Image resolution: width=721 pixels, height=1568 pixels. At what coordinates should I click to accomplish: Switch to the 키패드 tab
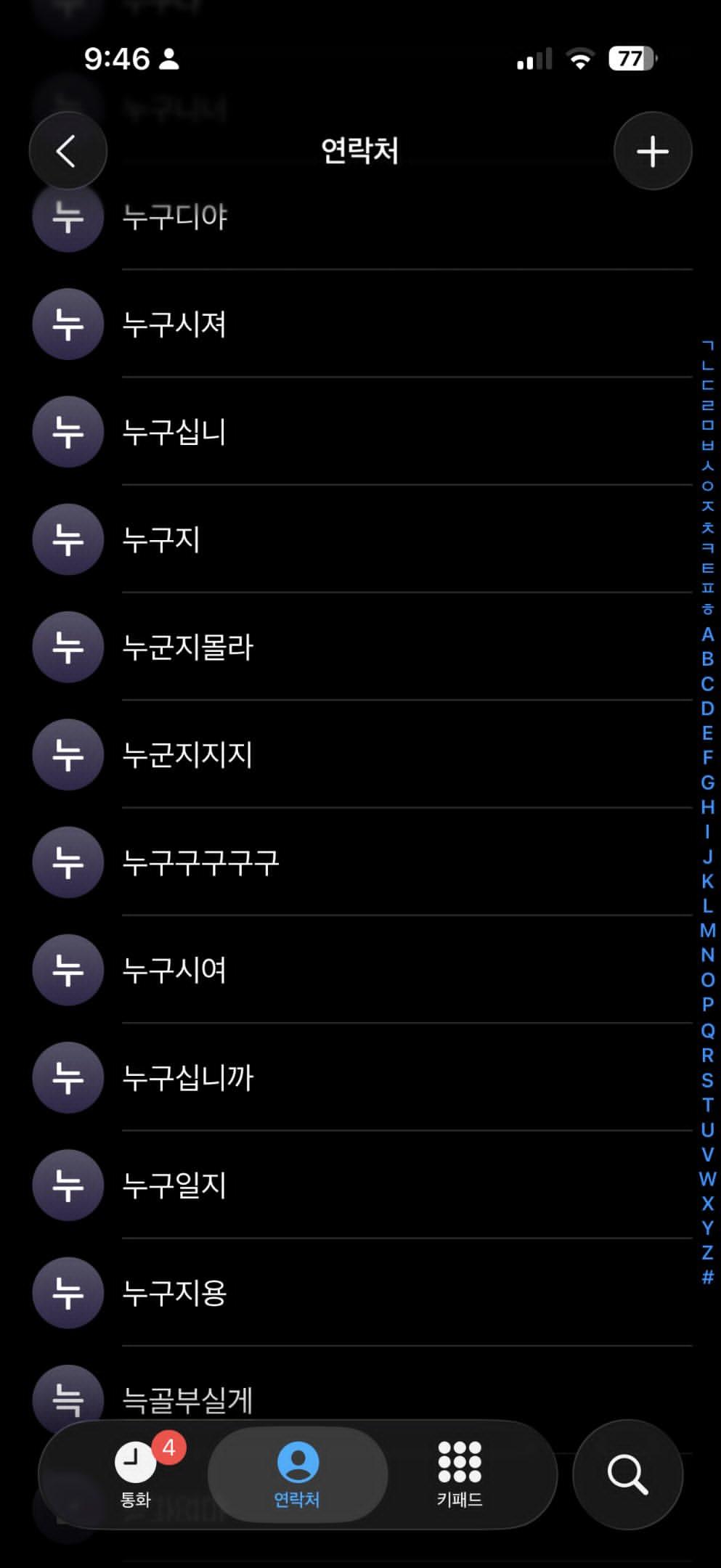tap(459, 1474)
